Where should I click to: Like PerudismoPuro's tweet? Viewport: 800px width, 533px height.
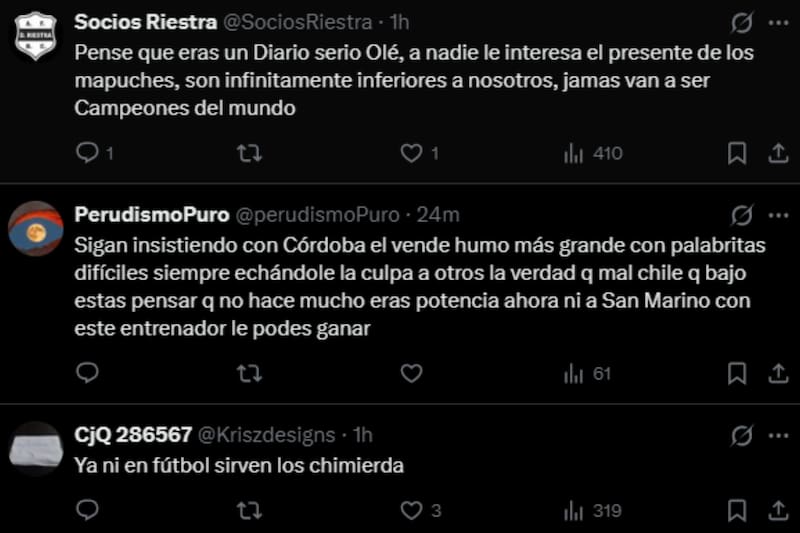(x=410, y=373)
